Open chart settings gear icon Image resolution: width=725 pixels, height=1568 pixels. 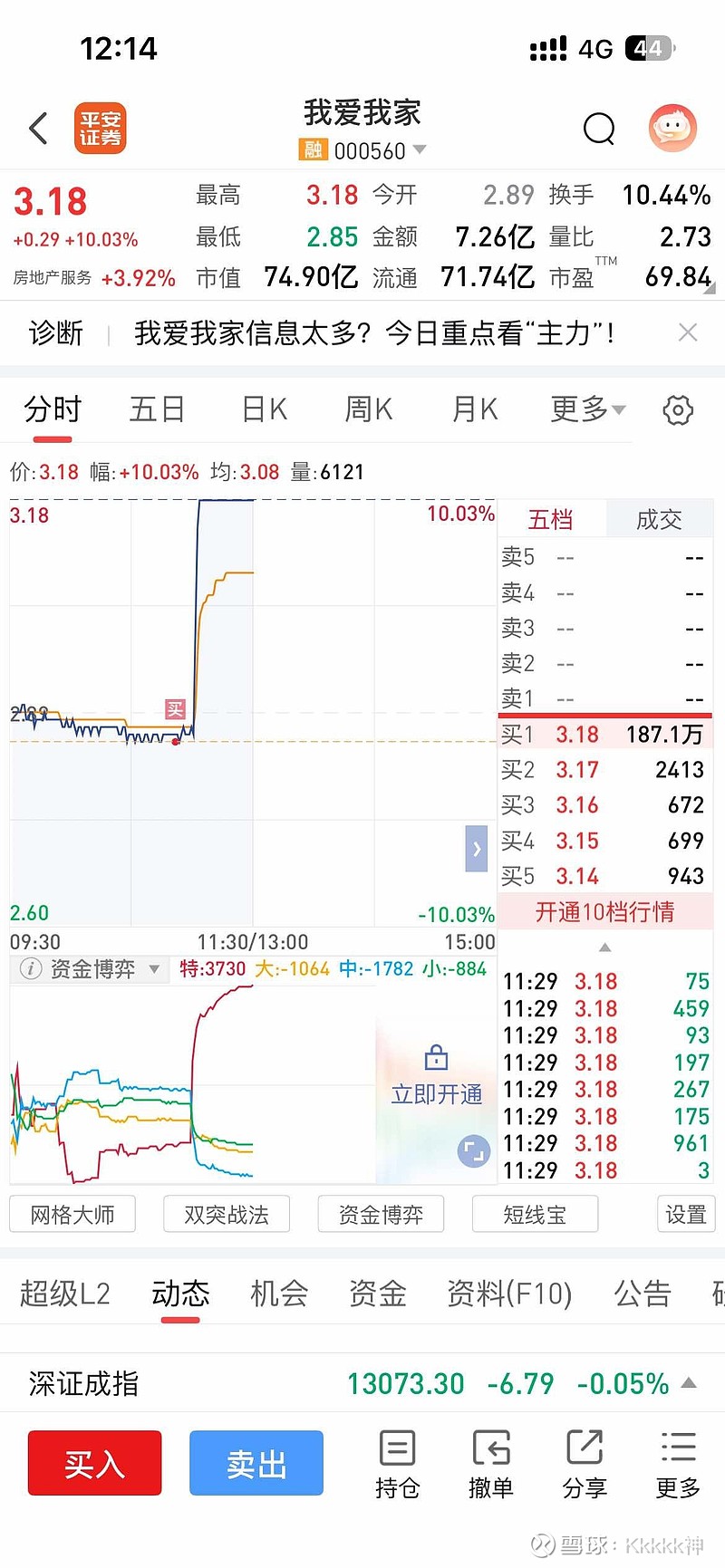pos(678,409)
